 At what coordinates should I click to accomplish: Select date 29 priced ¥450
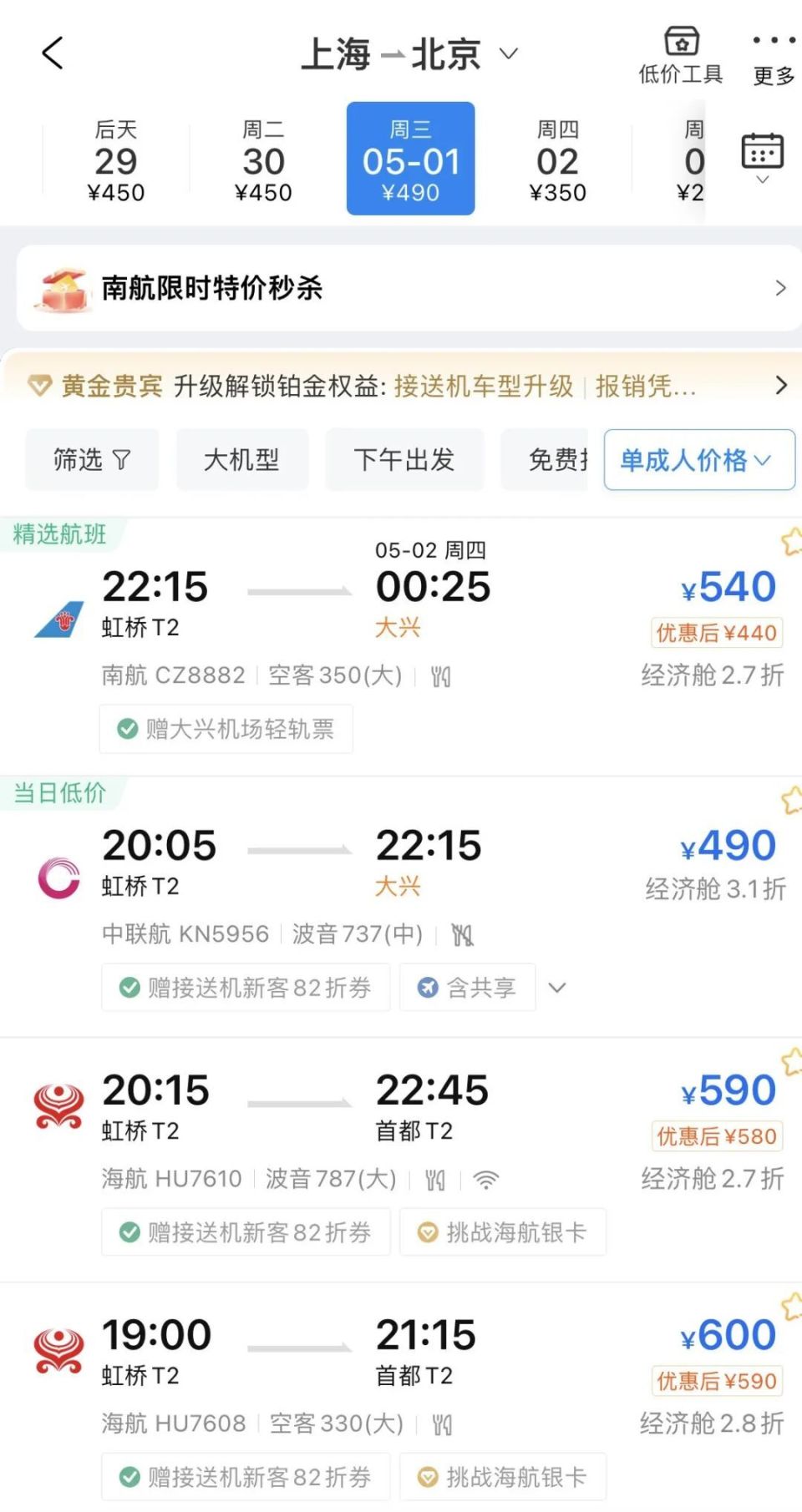click(x=116, y=160)
